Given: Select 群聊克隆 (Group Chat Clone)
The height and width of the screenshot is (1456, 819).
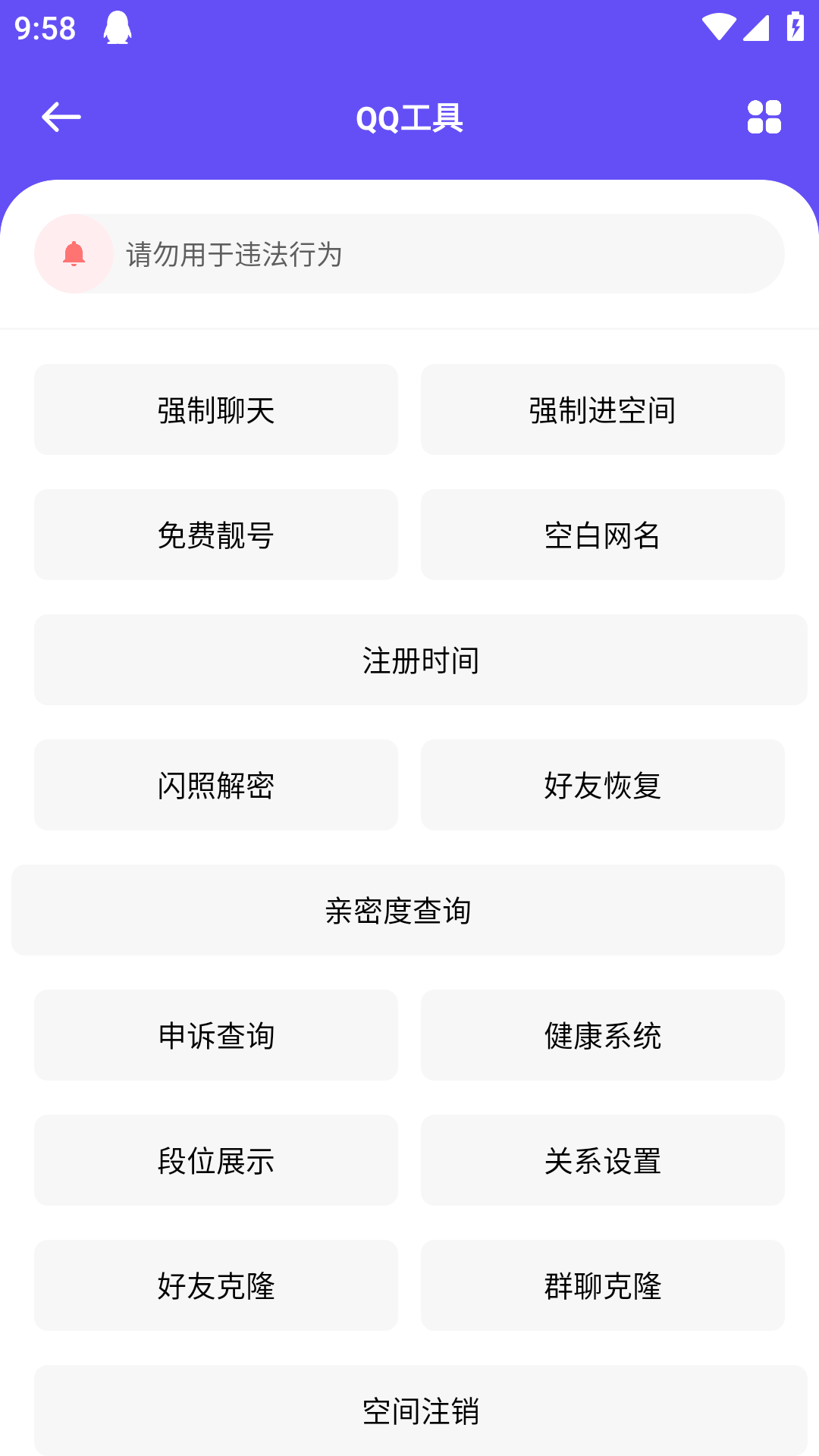Looking at the screenshot, I should tap(602, 1285).
